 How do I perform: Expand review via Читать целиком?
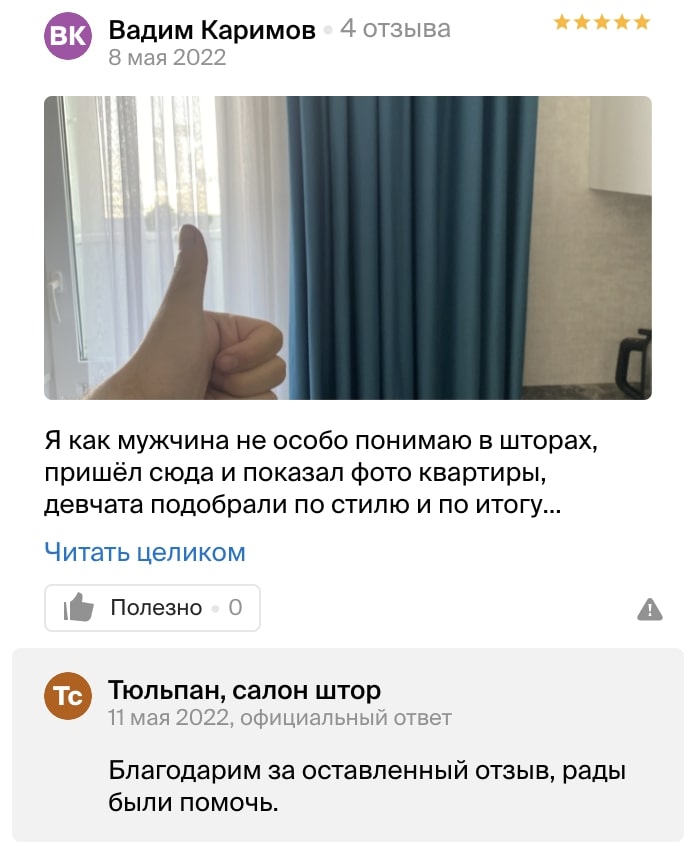[x=145, y=552]
